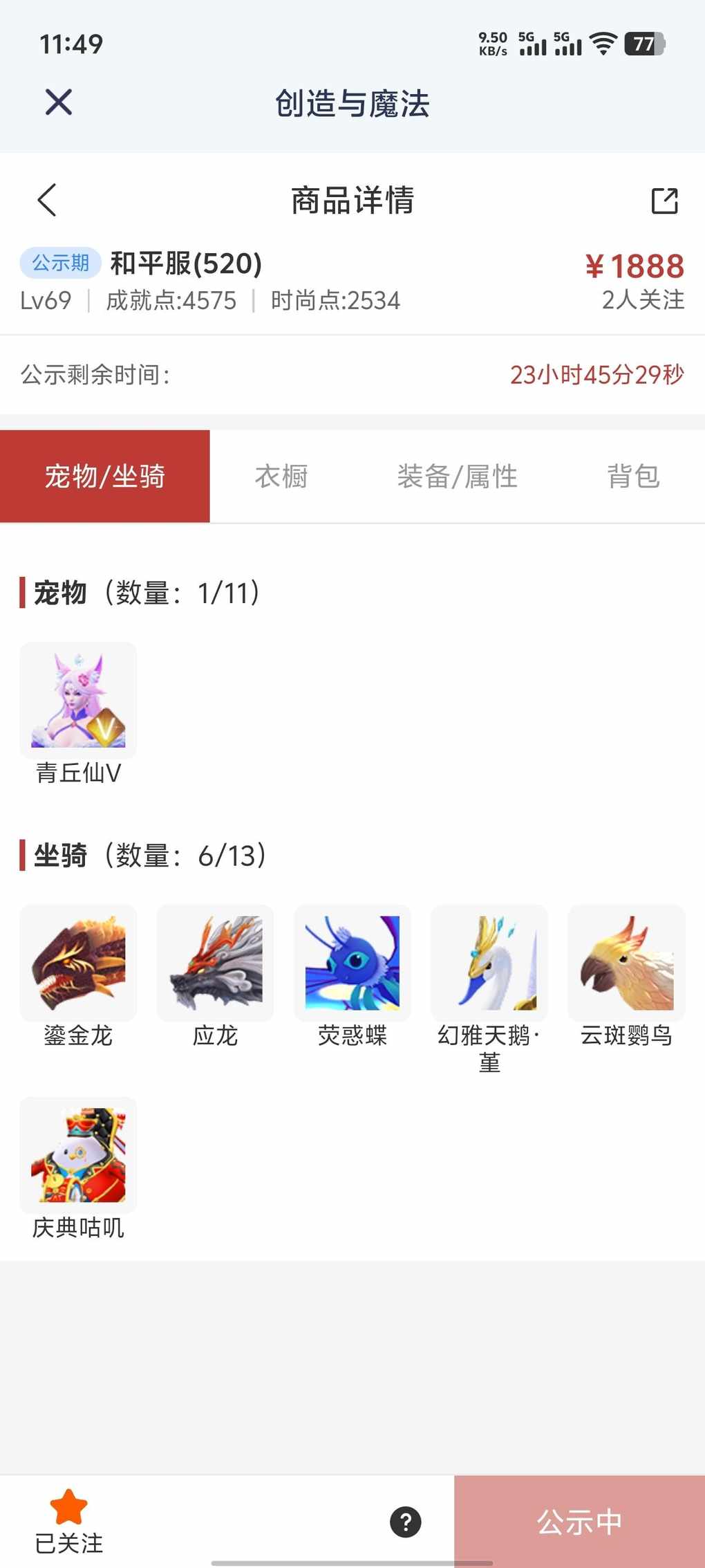This screenshot has height=1568, width=705.
Task: Select the 背包 tab
Action: 633,477
